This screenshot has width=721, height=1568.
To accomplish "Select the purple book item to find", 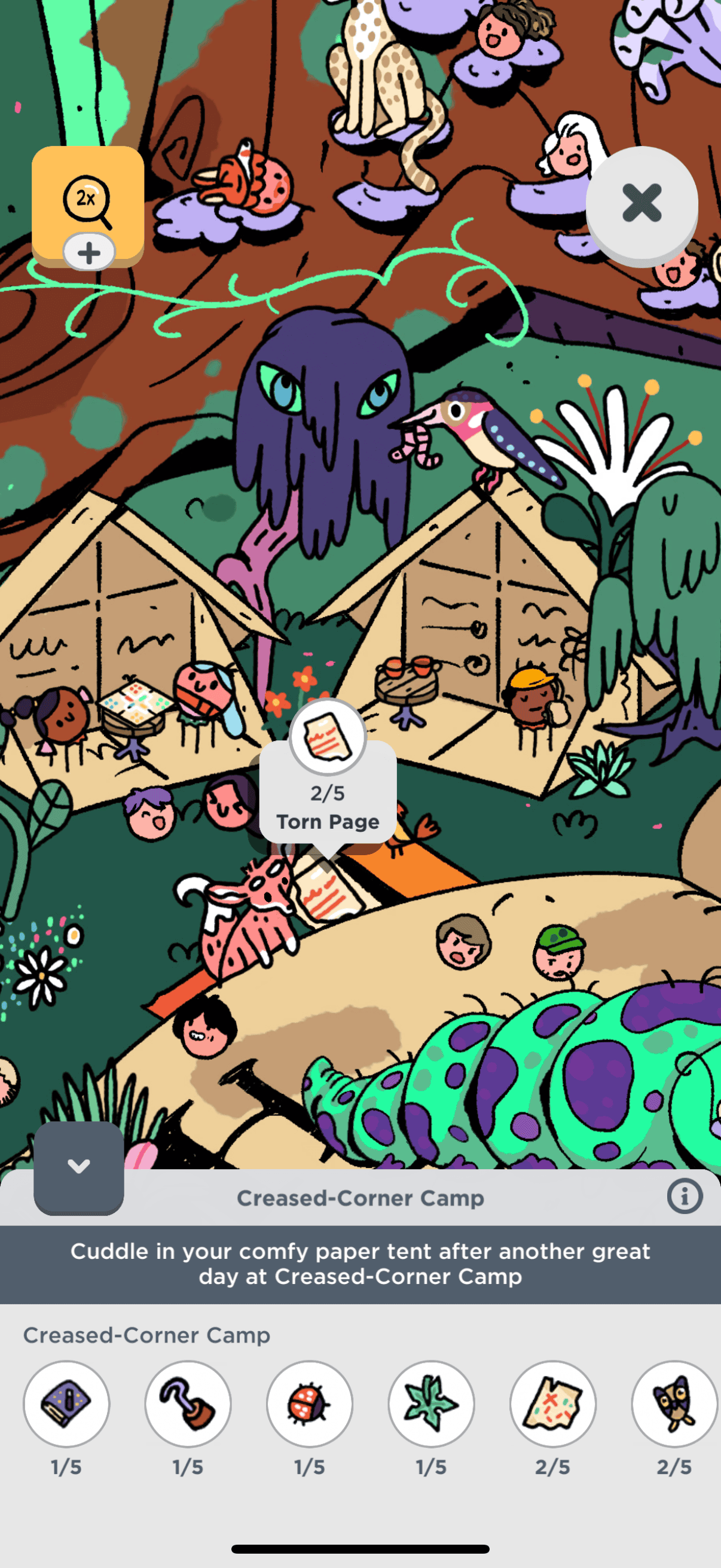I will click(66, 1404).
